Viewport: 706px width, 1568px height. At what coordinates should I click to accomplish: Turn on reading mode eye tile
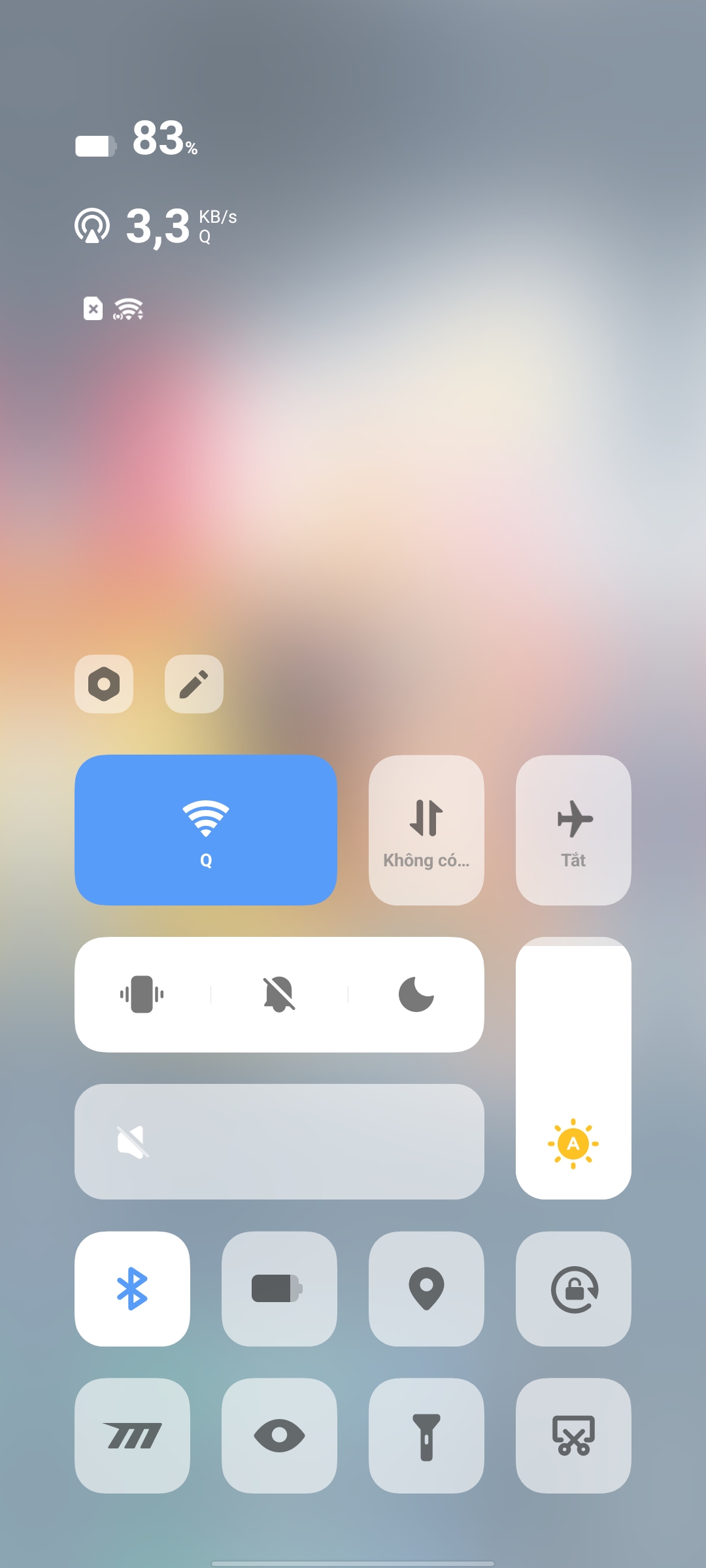279,1435
